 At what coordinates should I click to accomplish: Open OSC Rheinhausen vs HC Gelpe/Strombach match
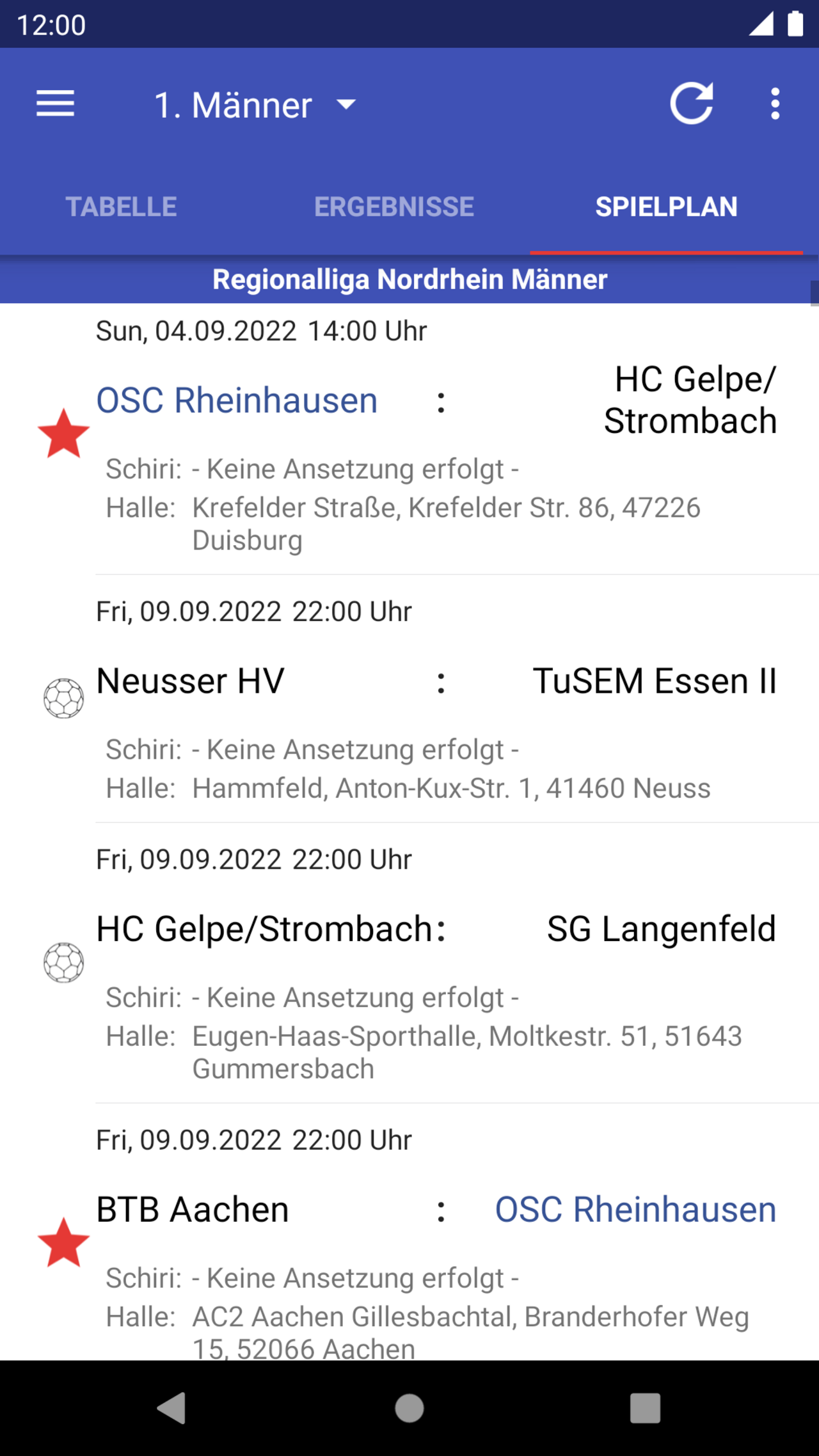pos(435,441)
